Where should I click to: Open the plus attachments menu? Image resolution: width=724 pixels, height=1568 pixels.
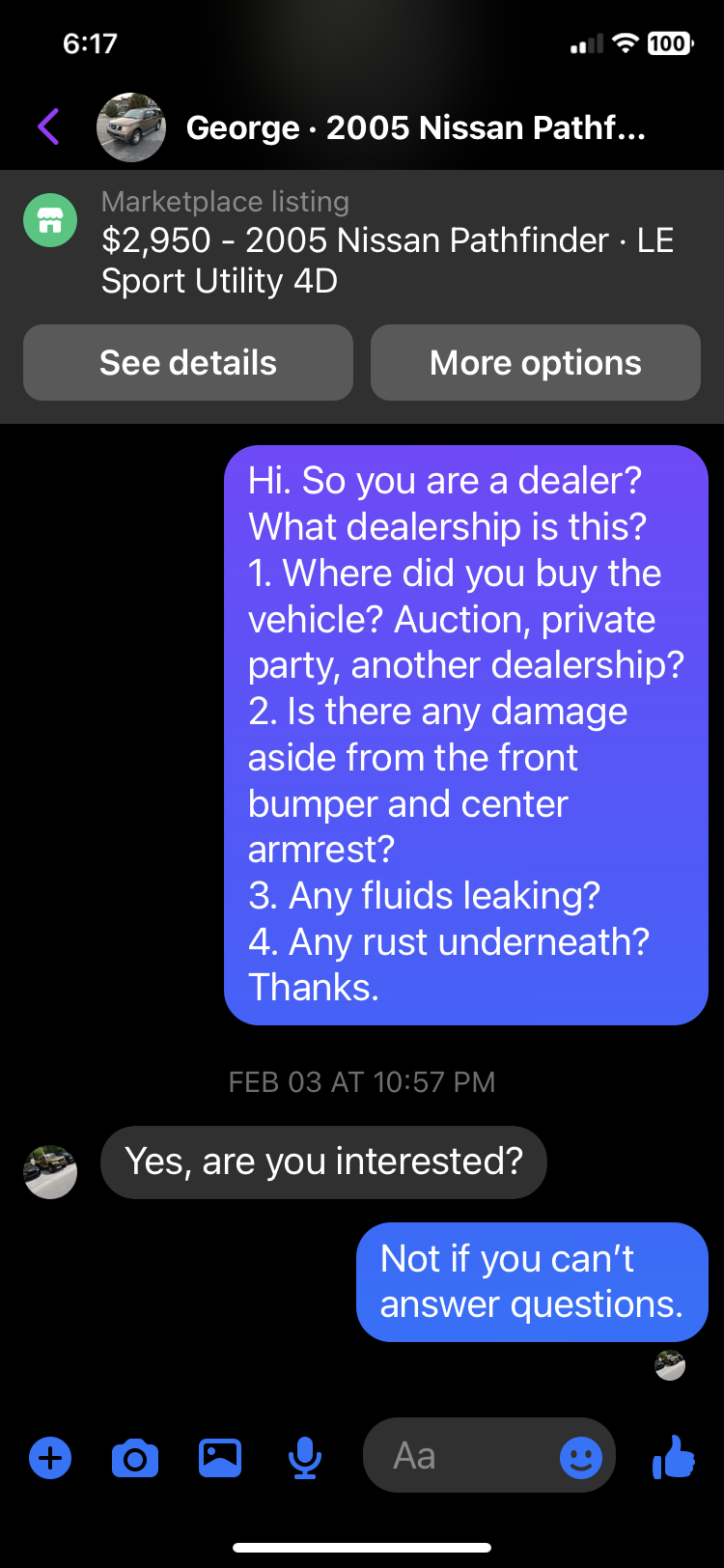[50, 1457]
